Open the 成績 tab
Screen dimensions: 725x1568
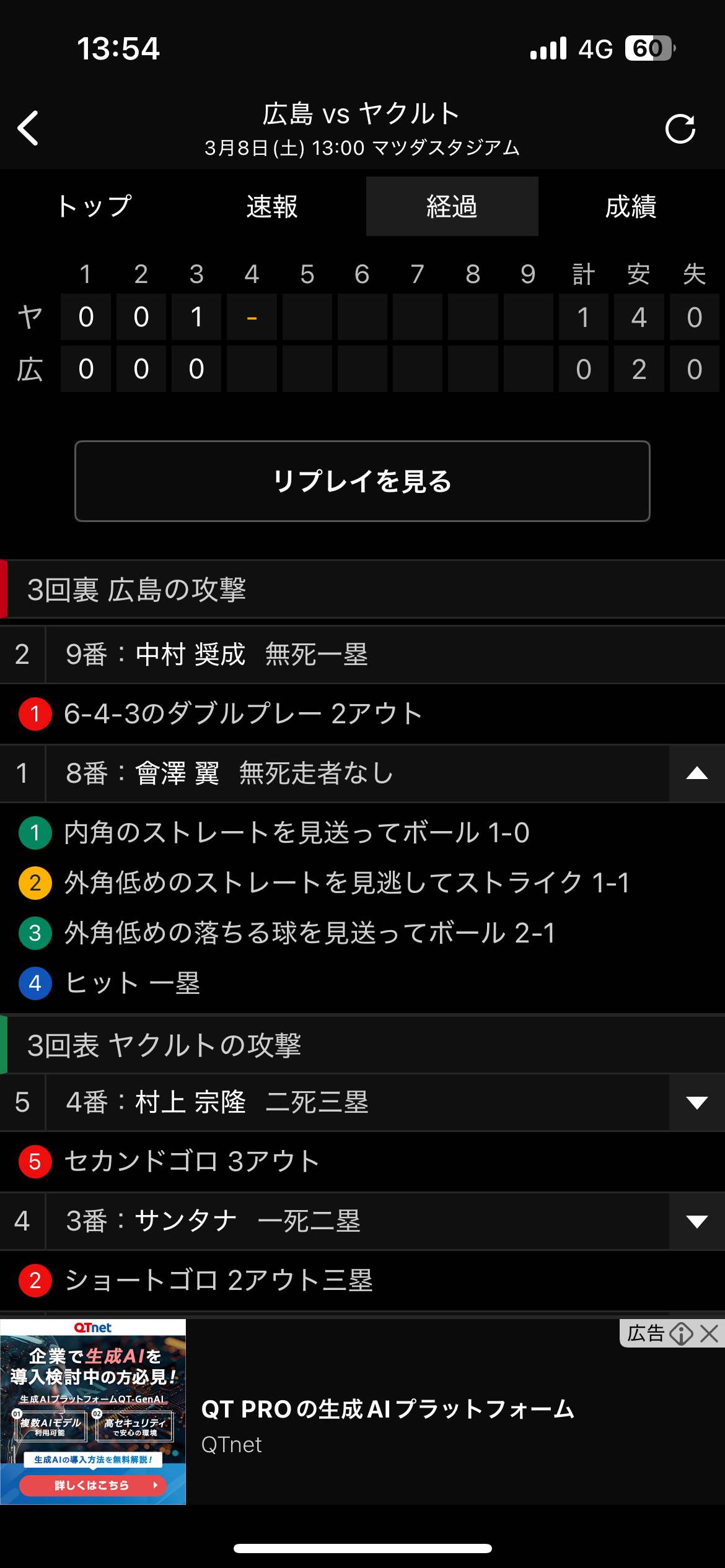point(630,206)
